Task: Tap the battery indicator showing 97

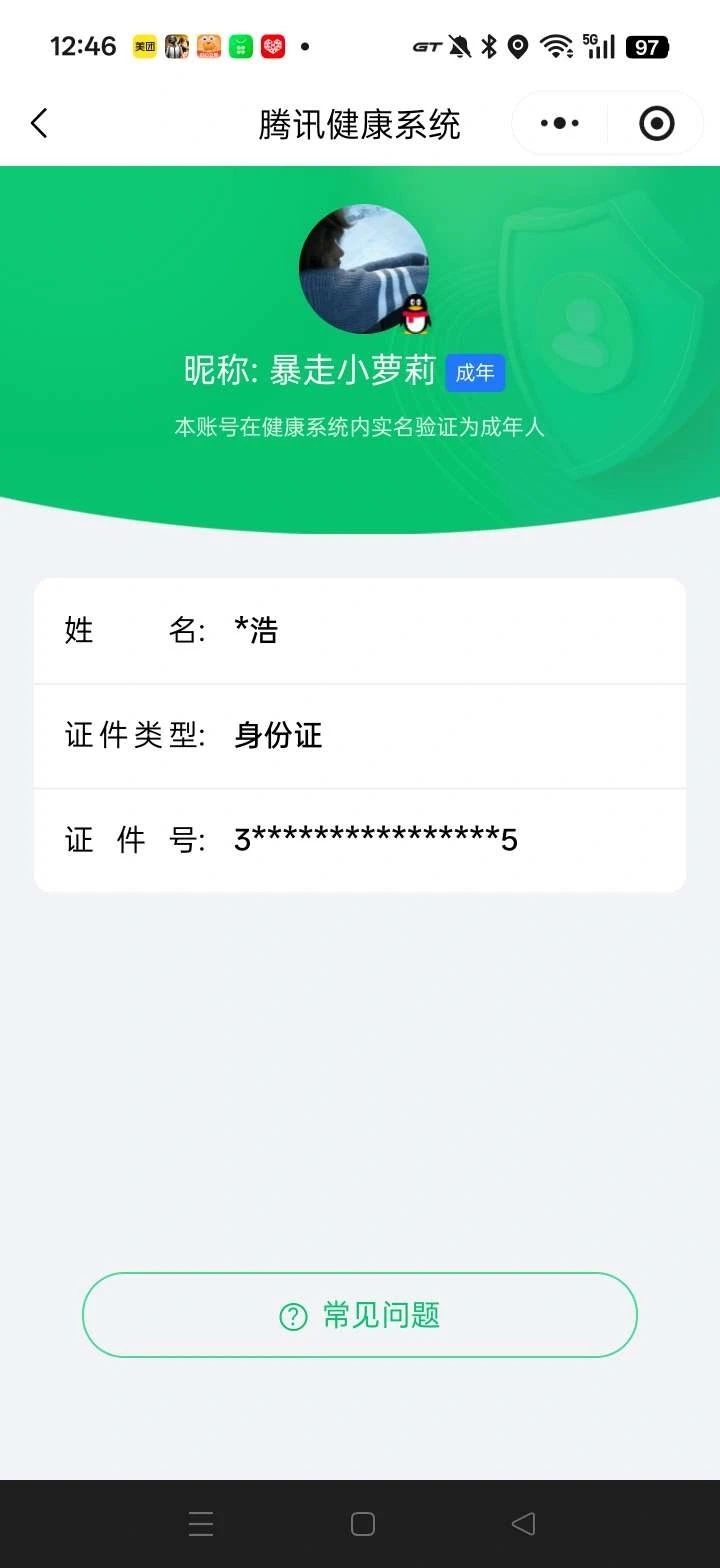Action: pos(646,46)
